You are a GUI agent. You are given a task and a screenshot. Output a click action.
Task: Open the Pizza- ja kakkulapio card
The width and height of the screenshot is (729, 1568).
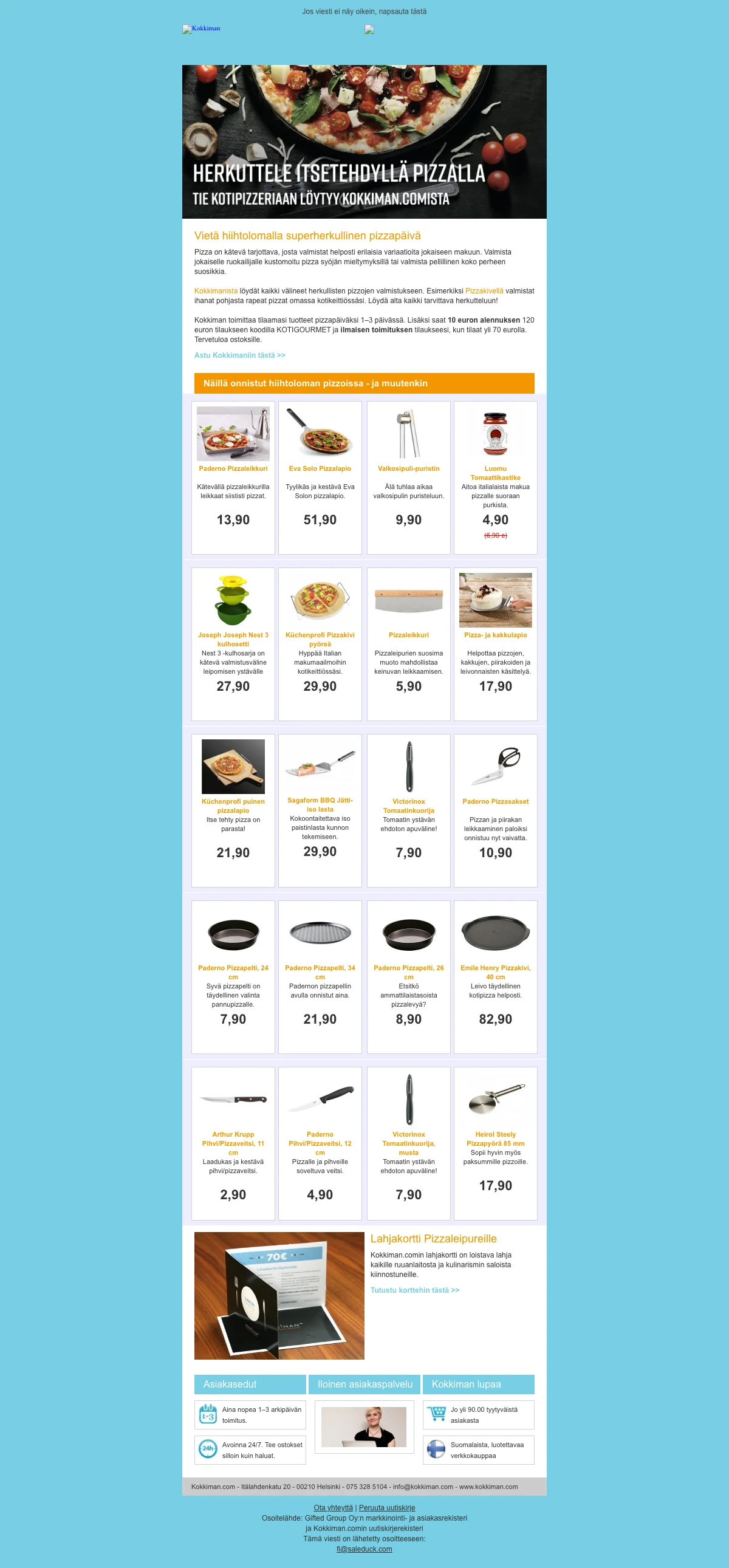tap(495, 635)
